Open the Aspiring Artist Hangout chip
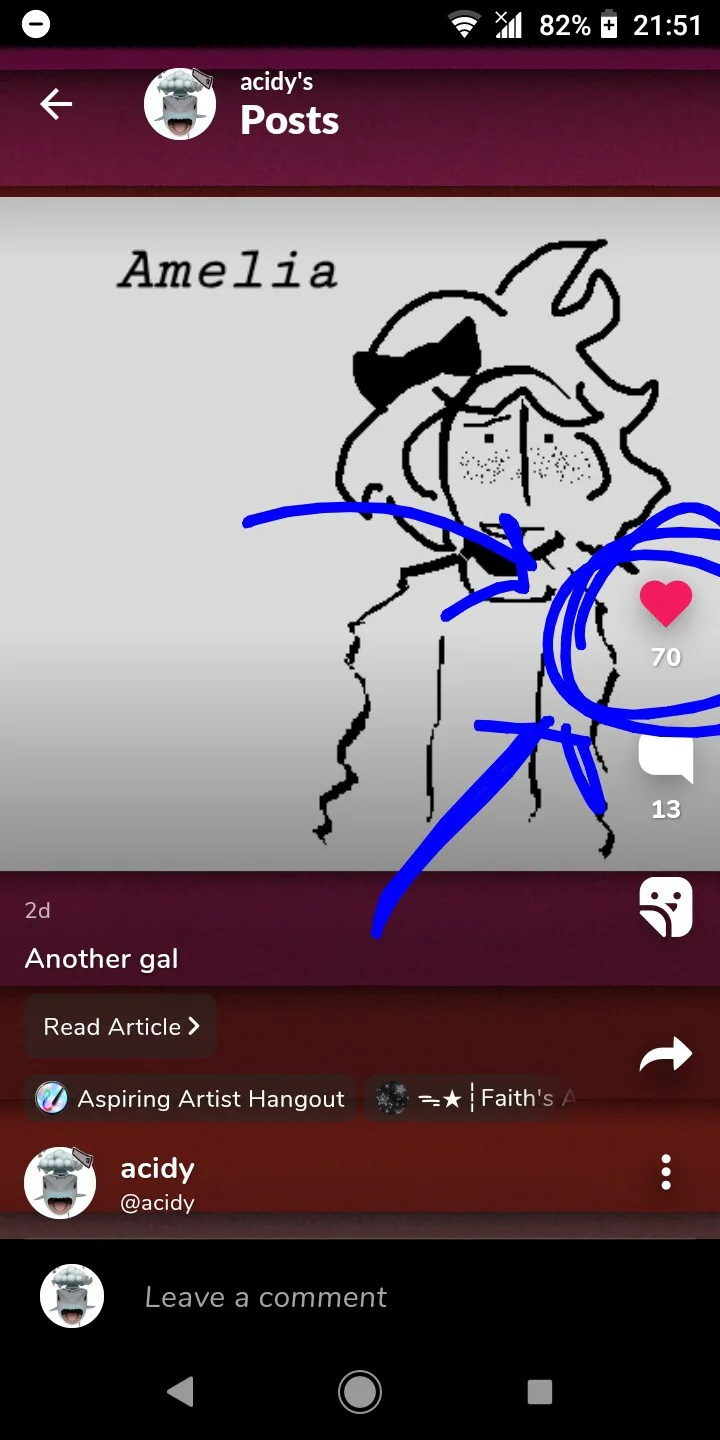Viewport: 720px width, 1440px height. click(x=191, y=1098)
